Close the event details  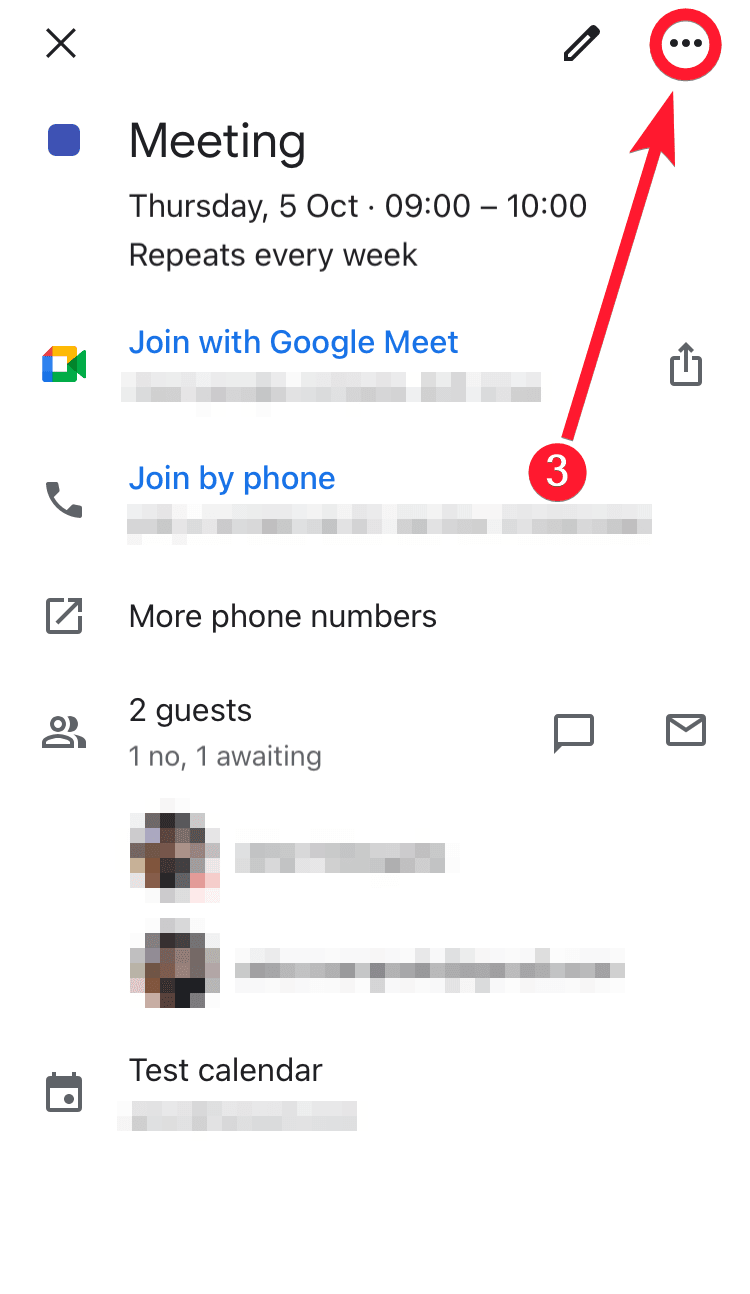coord(61,43)
